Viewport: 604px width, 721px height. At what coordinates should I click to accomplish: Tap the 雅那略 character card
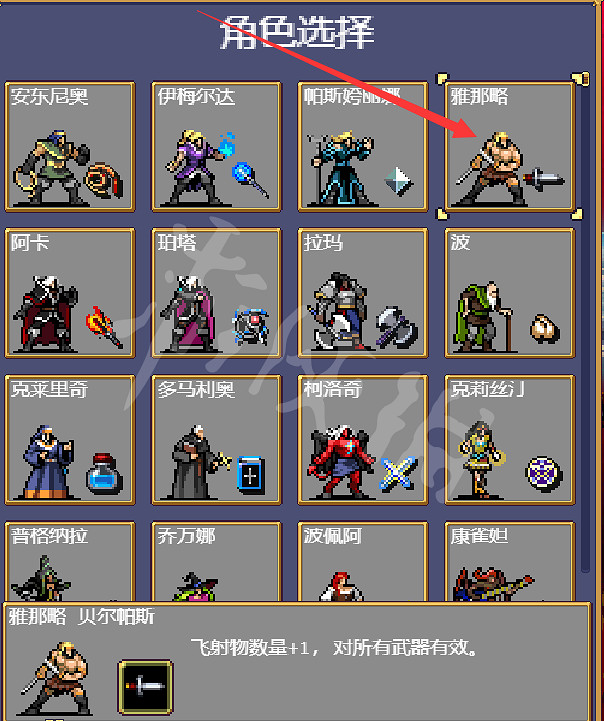point(509,146)
